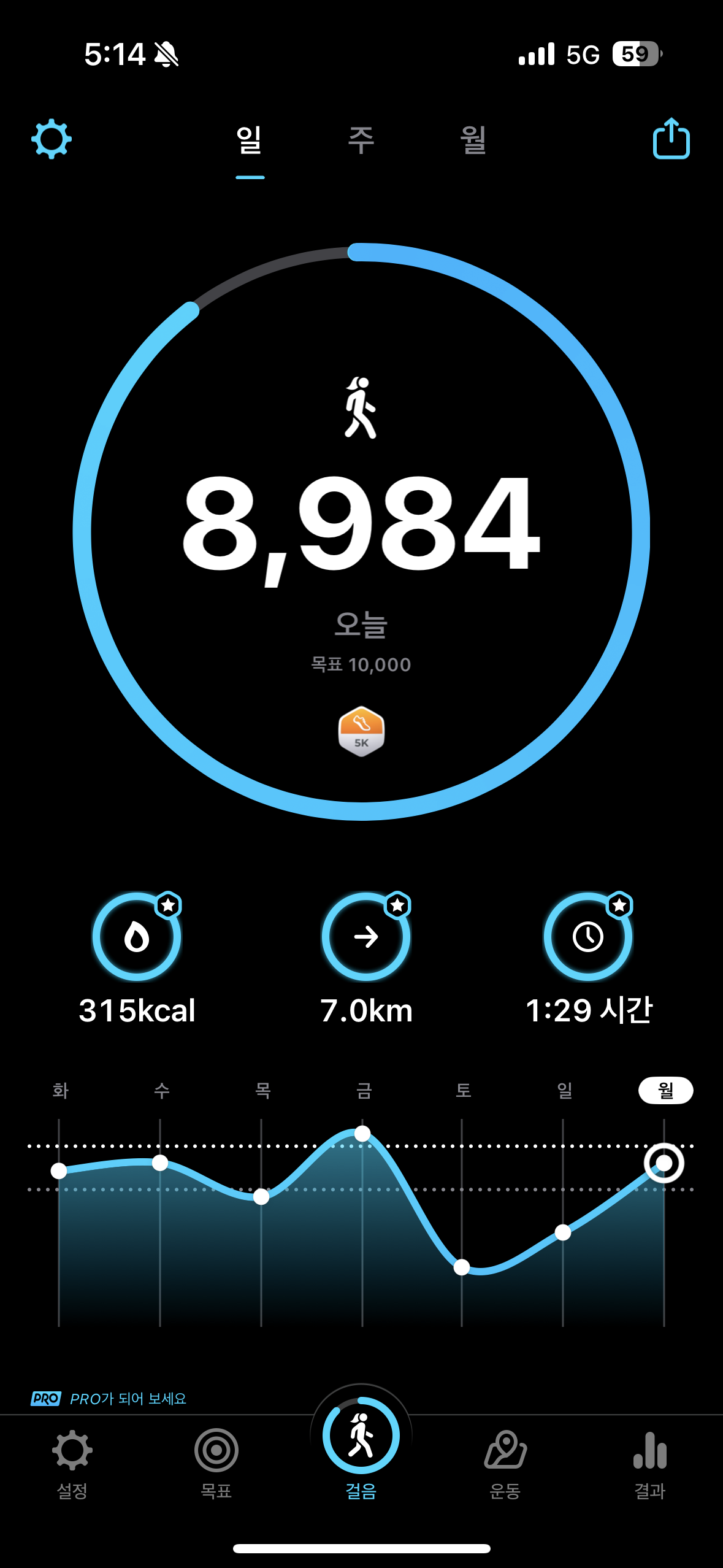Switch to the 주 (week) view
723x1568 pixels.
(x=361, y=140)
